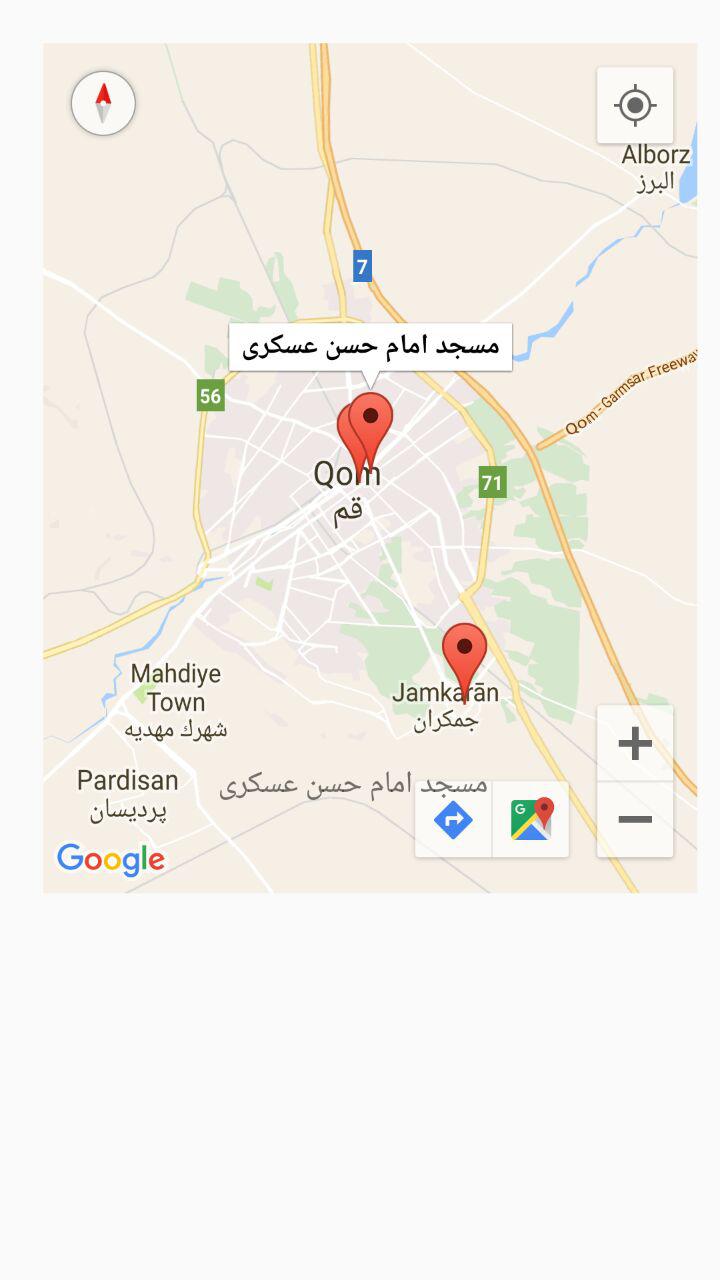Zoom in the map
This screenshot has width=720, height=1280.
pyautogui.click(x=635, y=743)
